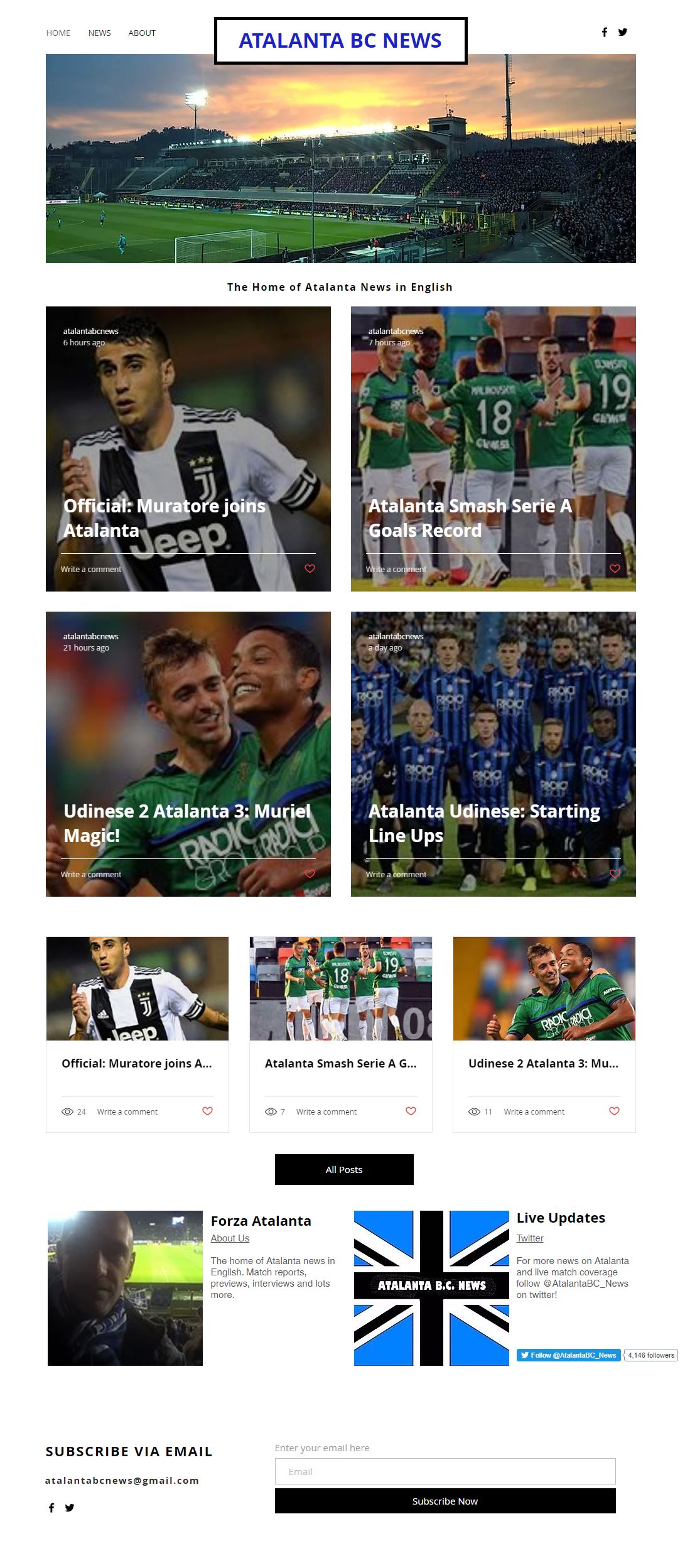Image resolution: width=685 pixels, height=1568 pixels.
Task: Open the underlined Twitter link under Live Updates
Action: coord(530,1238)
